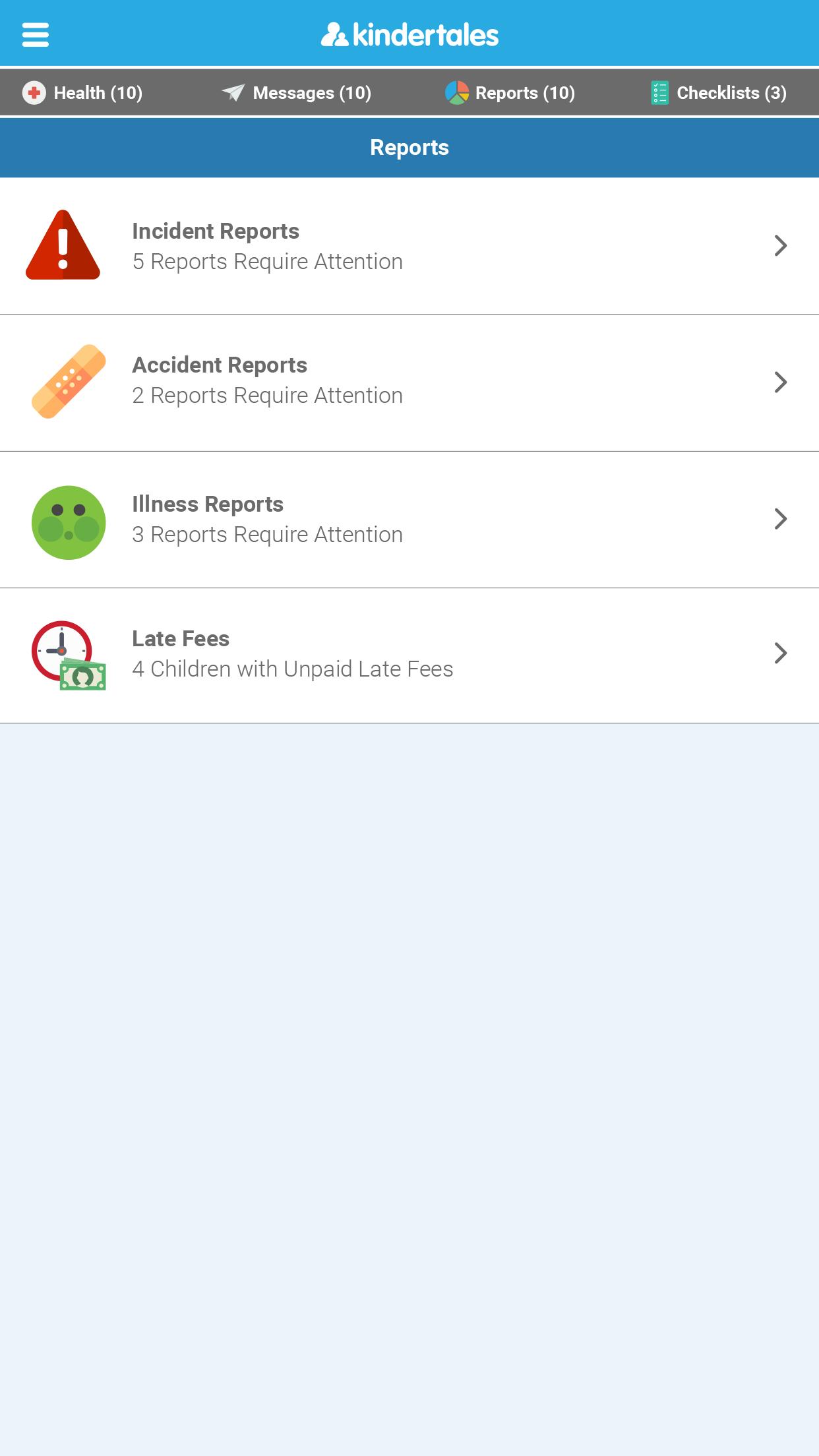Open Illness Reports
This screenshot has height=1456, width=819.
click(x=409, y=520)
